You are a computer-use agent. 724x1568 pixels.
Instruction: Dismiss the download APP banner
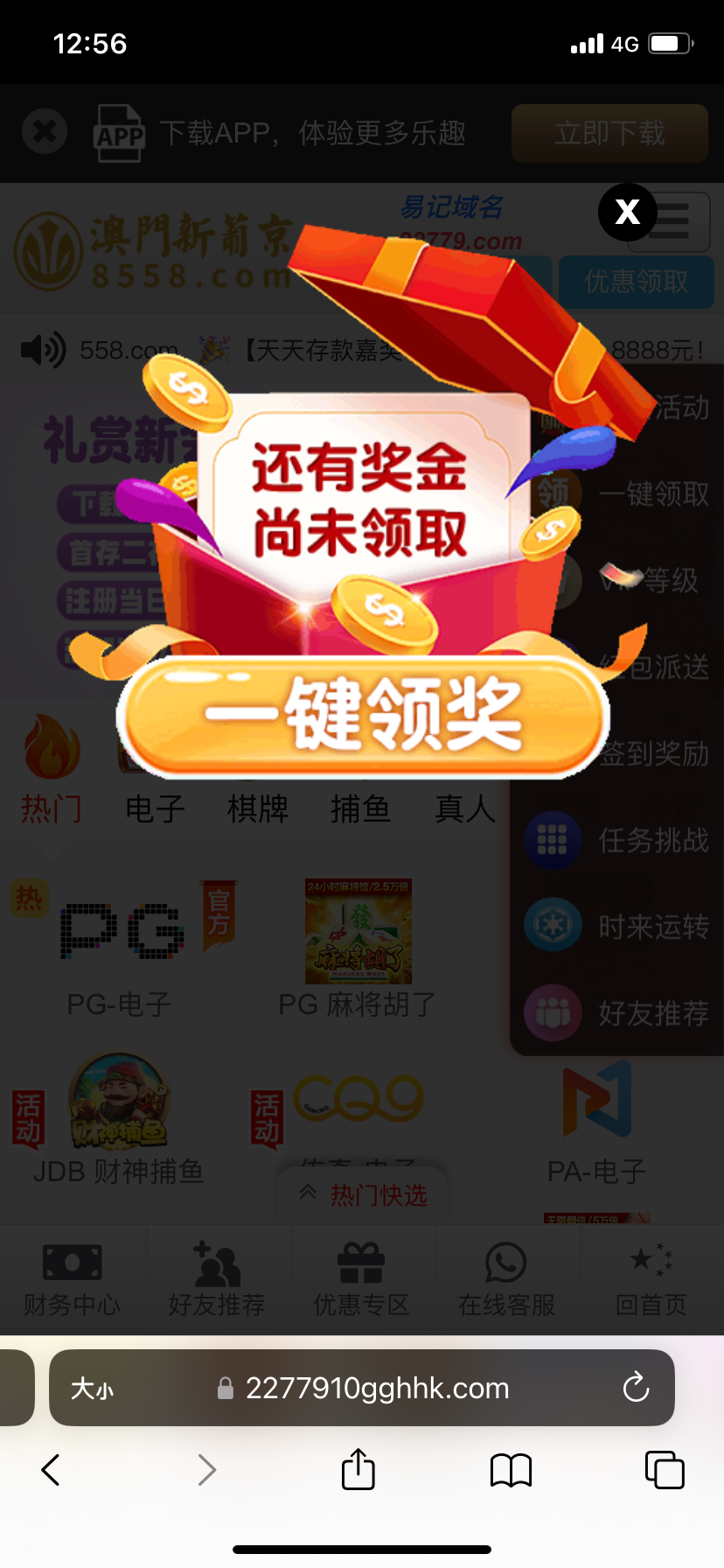tap(45, 132)
